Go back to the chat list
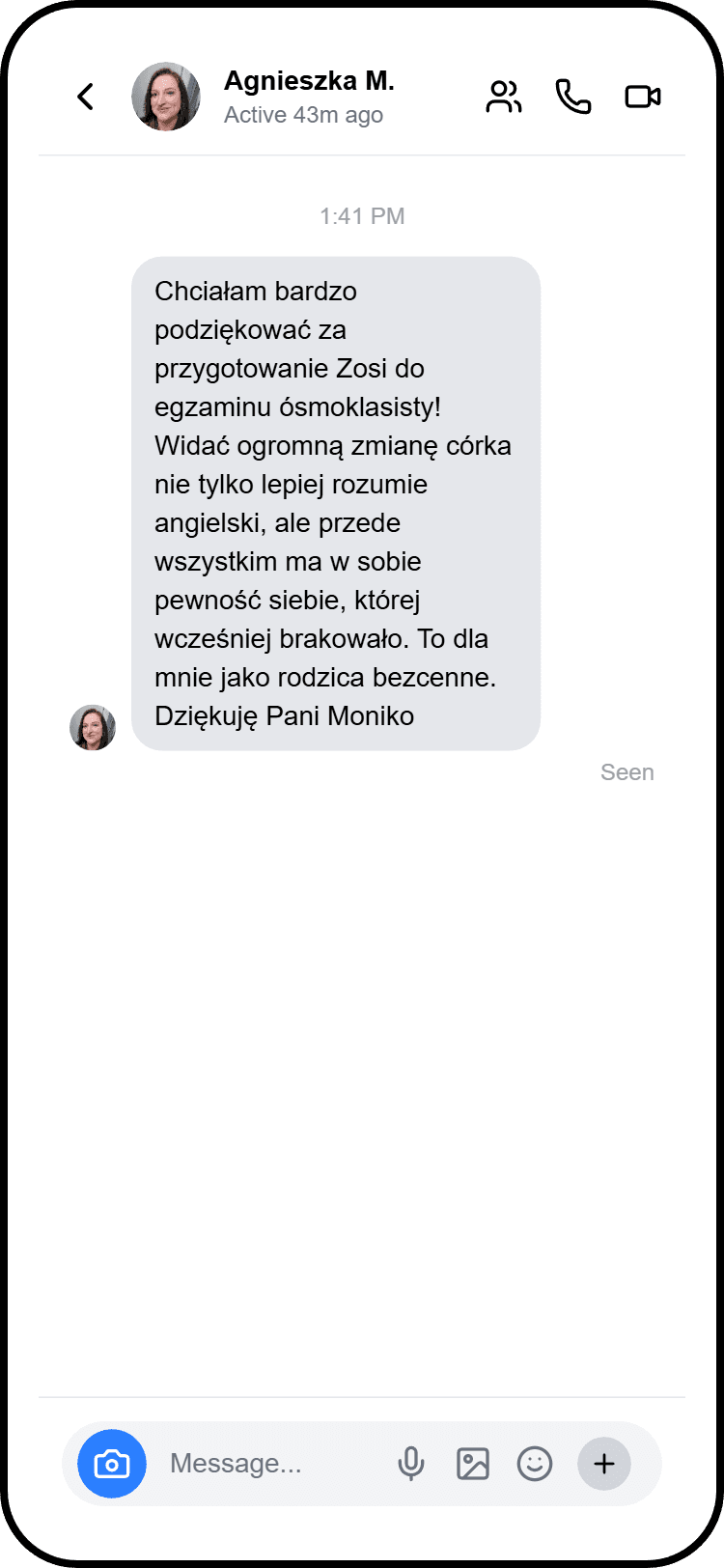Image resolution: width=724 pixels, height=1568 pixels. pos(85,97)
